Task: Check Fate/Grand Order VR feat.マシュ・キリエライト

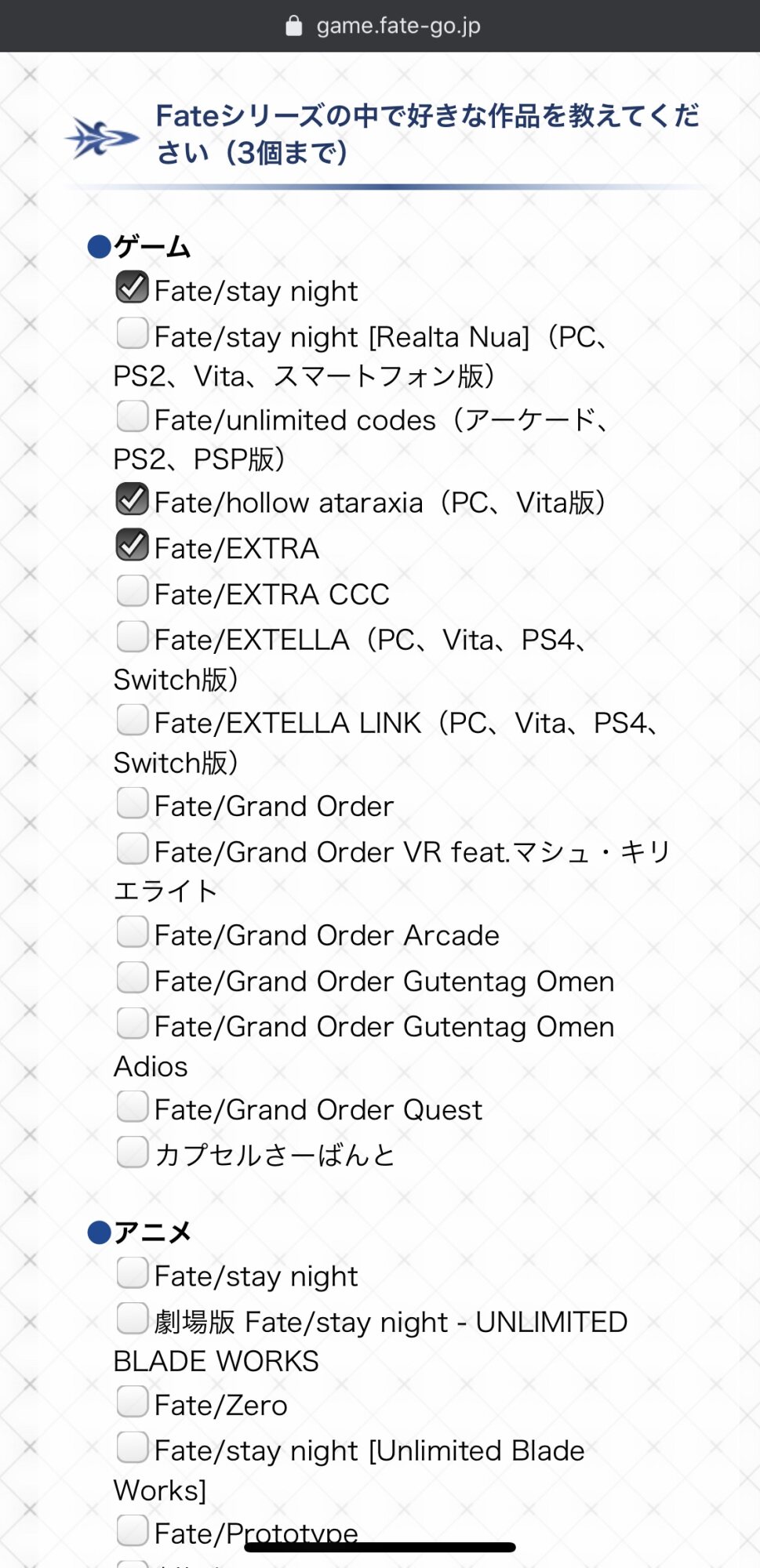Action: tap(132, 848)
